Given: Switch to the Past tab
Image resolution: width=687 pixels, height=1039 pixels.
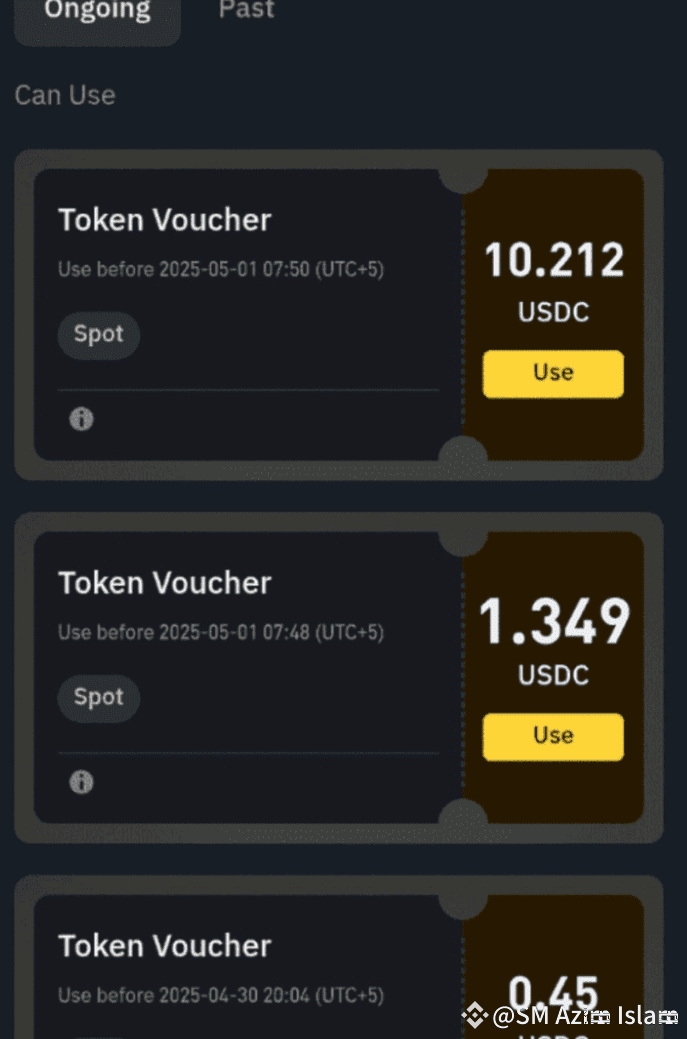Looking at the screenshot, I should [246, 9].
